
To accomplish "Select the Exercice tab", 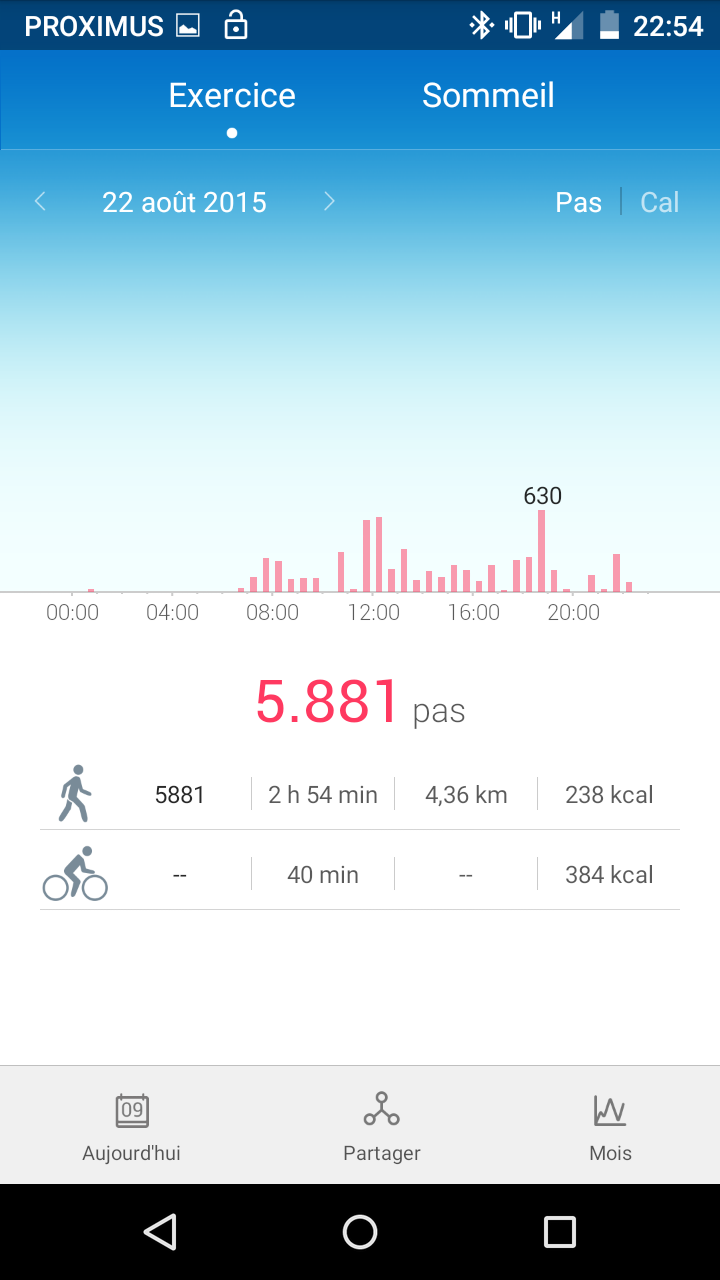I will 232,96.
